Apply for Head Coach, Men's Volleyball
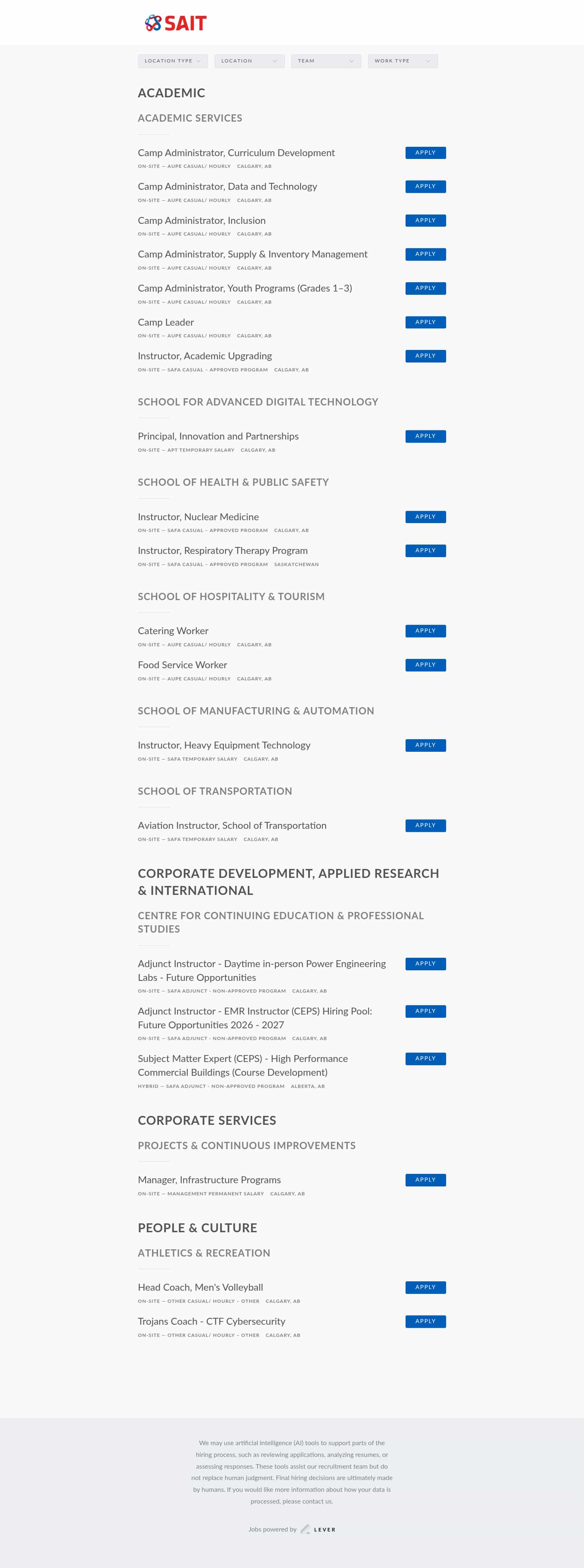The image size is (584, 1568). [x=425, y=1287]
